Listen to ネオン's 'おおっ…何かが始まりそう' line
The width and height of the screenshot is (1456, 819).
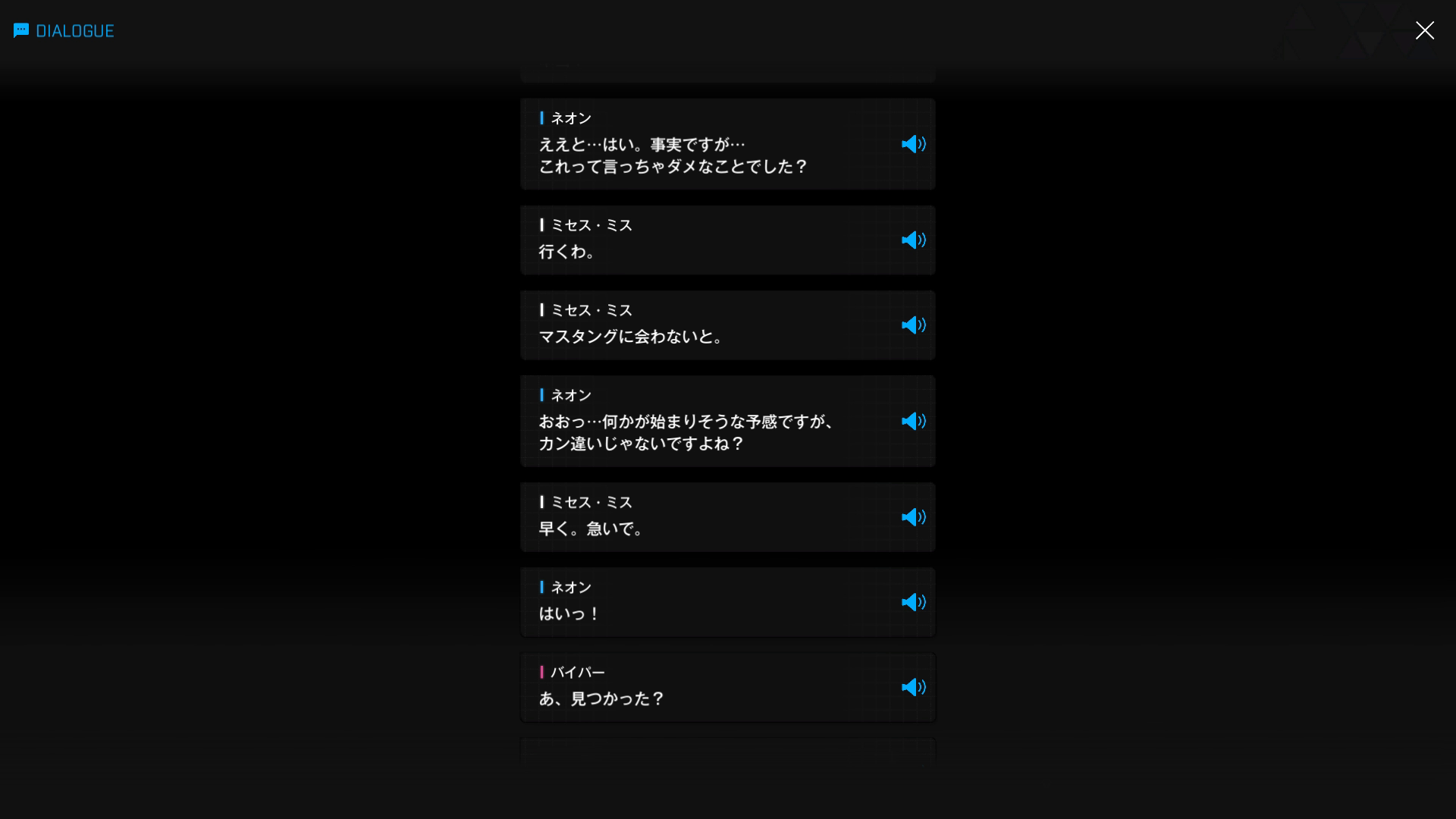913,422
